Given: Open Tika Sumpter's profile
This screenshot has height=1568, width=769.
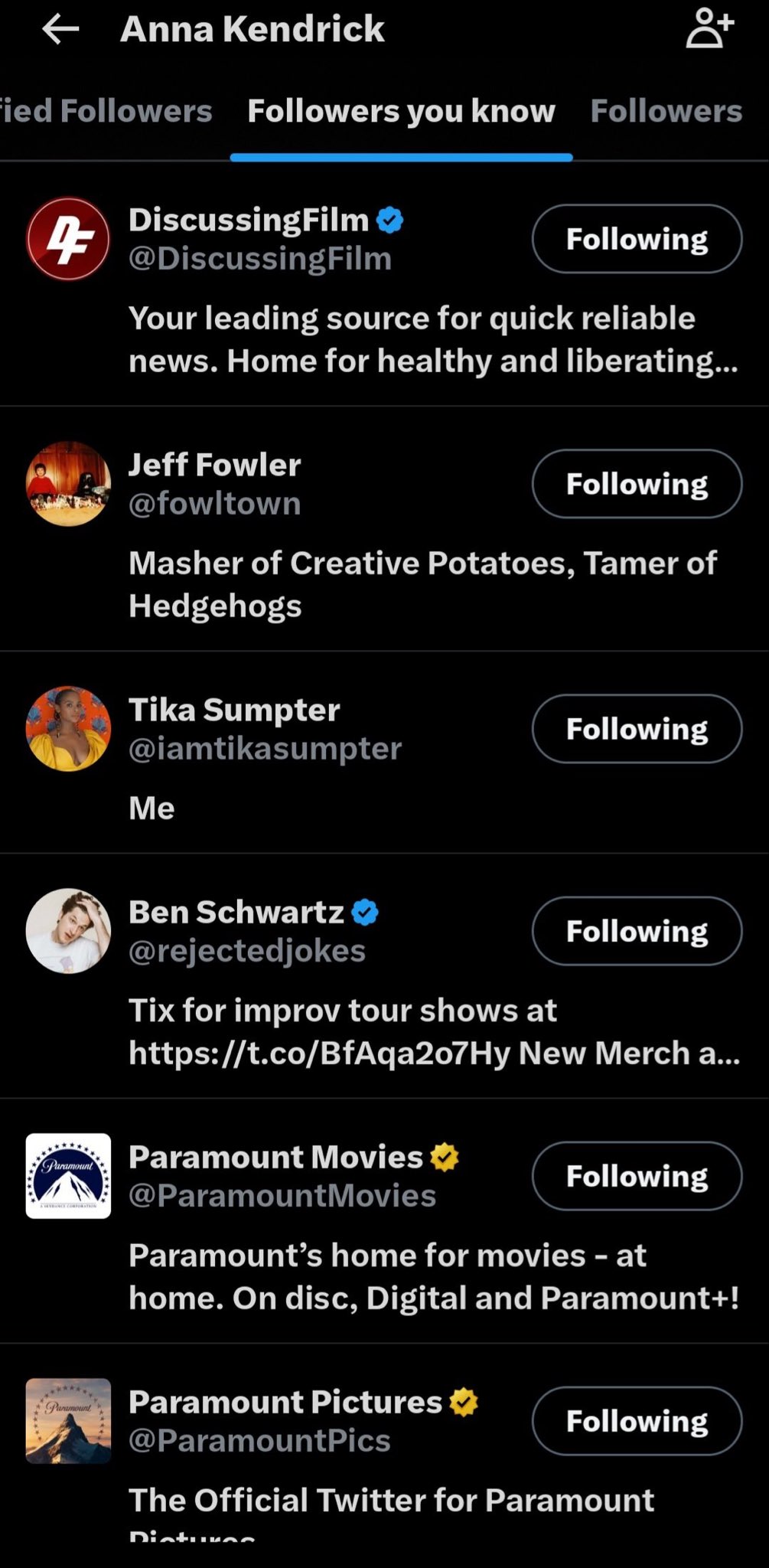Looking at the screenshot, I should (x=233, y=710).
